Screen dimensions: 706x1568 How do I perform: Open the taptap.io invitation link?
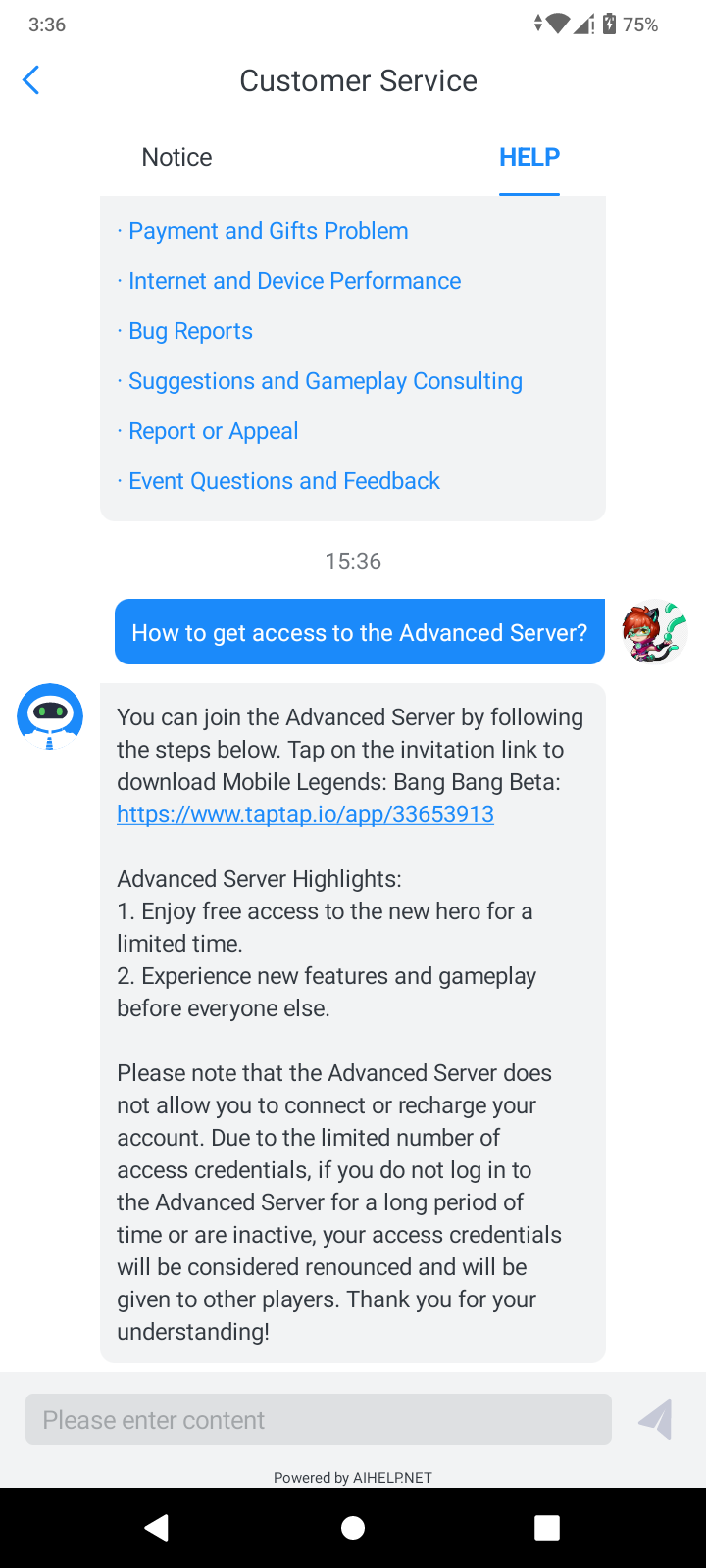tap(305, 814)
